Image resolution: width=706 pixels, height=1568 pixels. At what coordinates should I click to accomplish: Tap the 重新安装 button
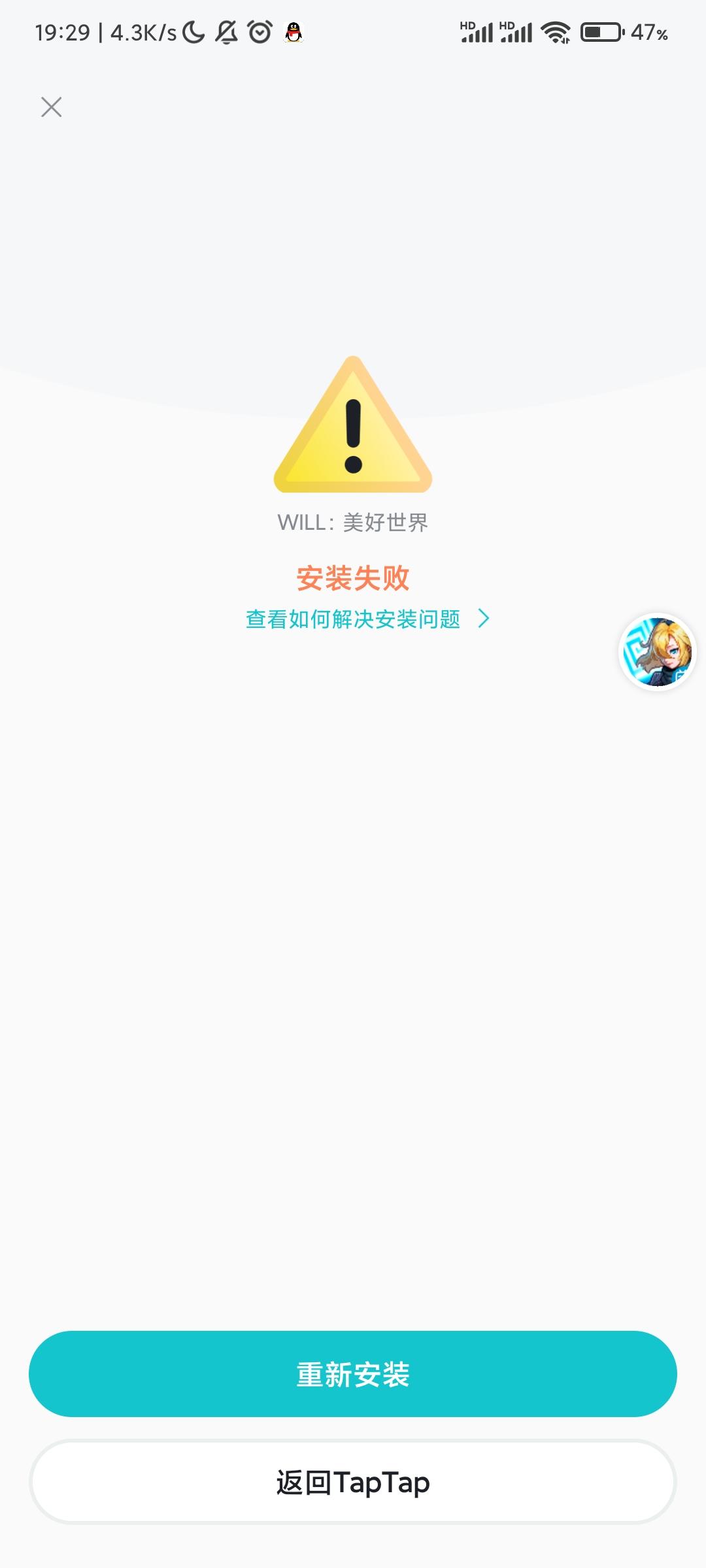(353, 1374)
